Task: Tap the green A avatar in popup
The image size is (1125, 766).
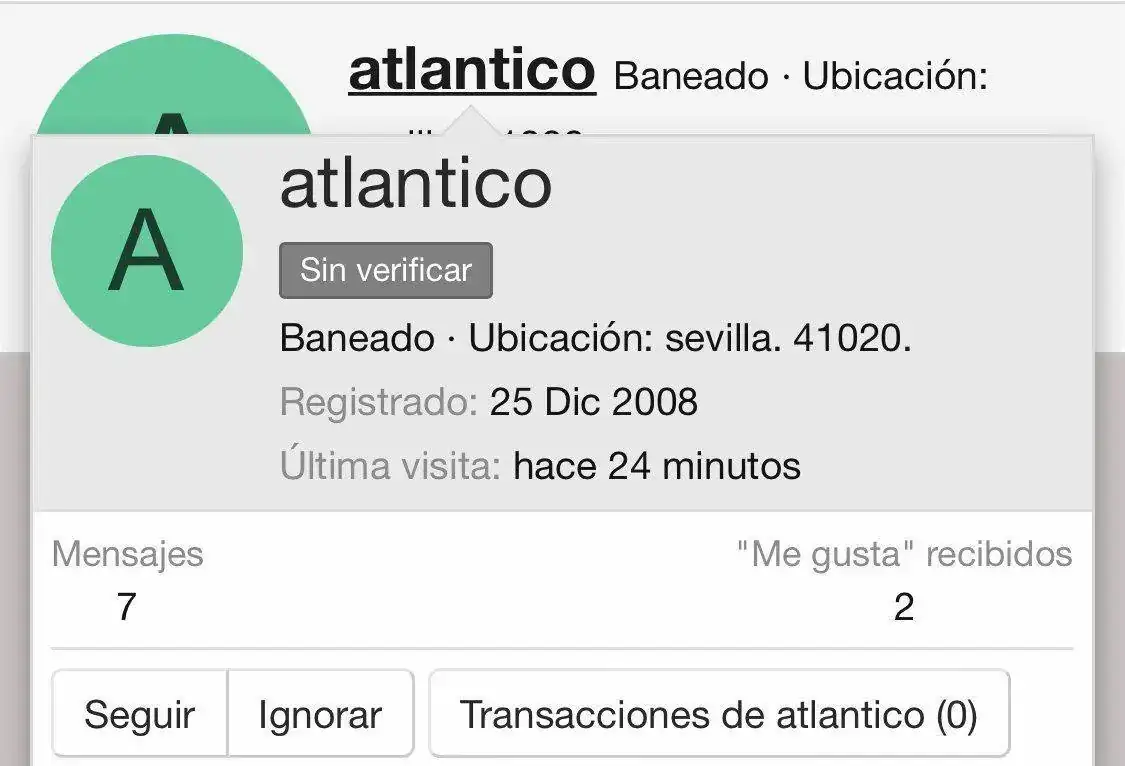Action: (x=146, y=251)
